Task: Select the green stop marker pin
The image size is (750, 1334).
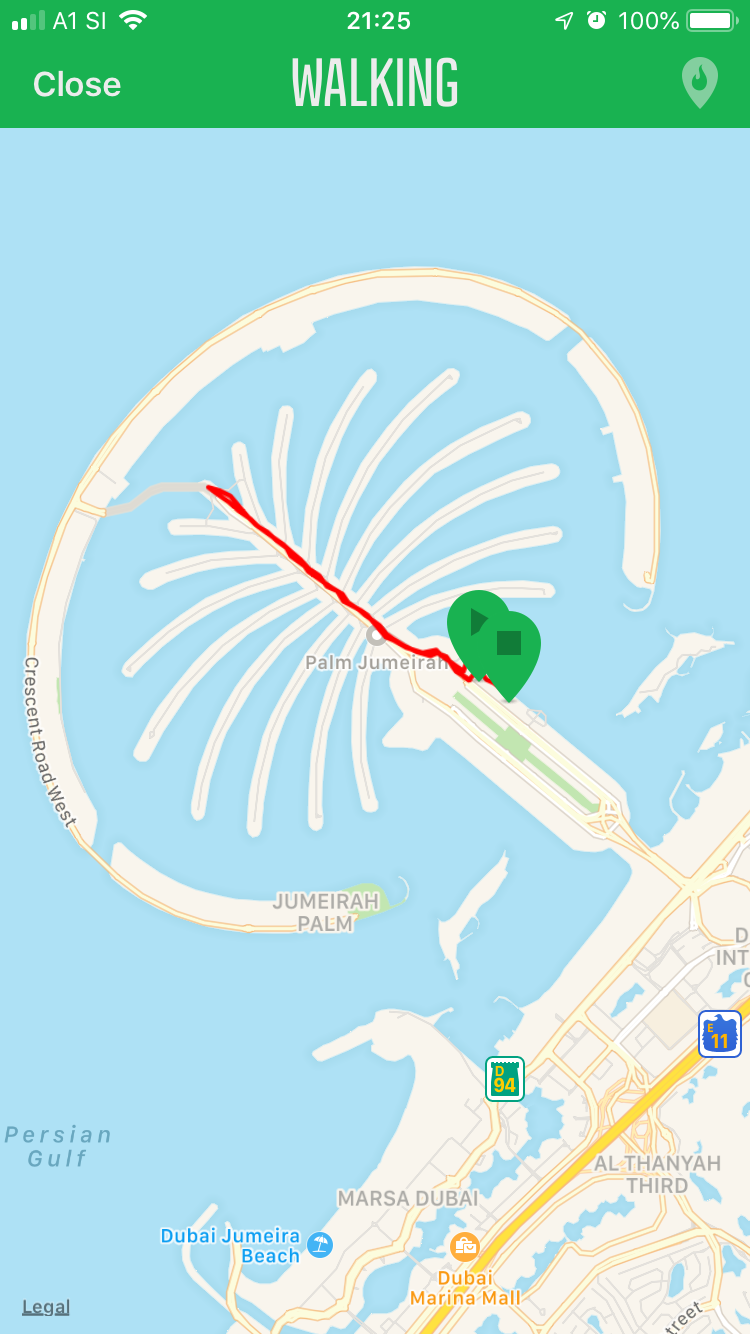Action: click(x=512, y=646)
